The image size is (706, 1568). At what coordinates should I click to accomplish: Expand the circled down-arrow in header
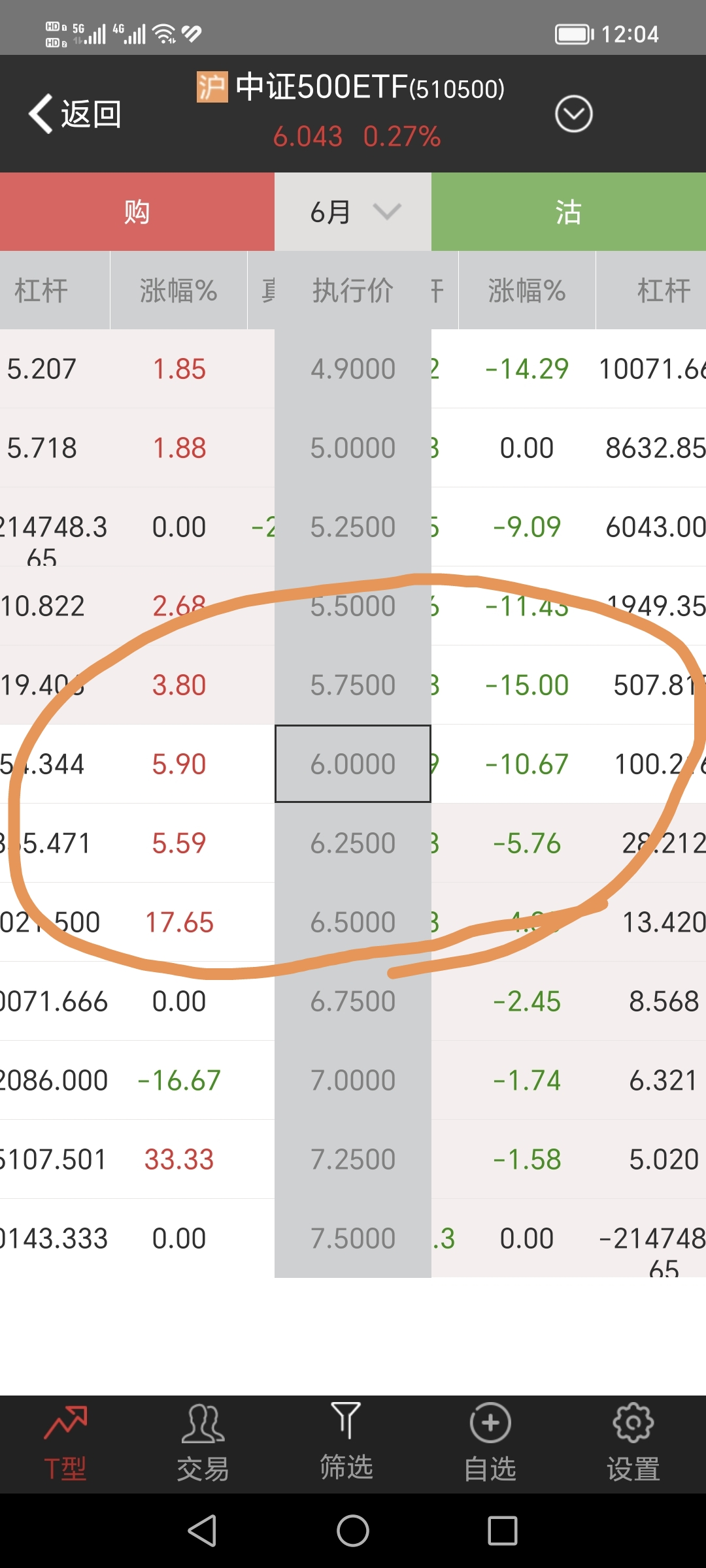573,114
